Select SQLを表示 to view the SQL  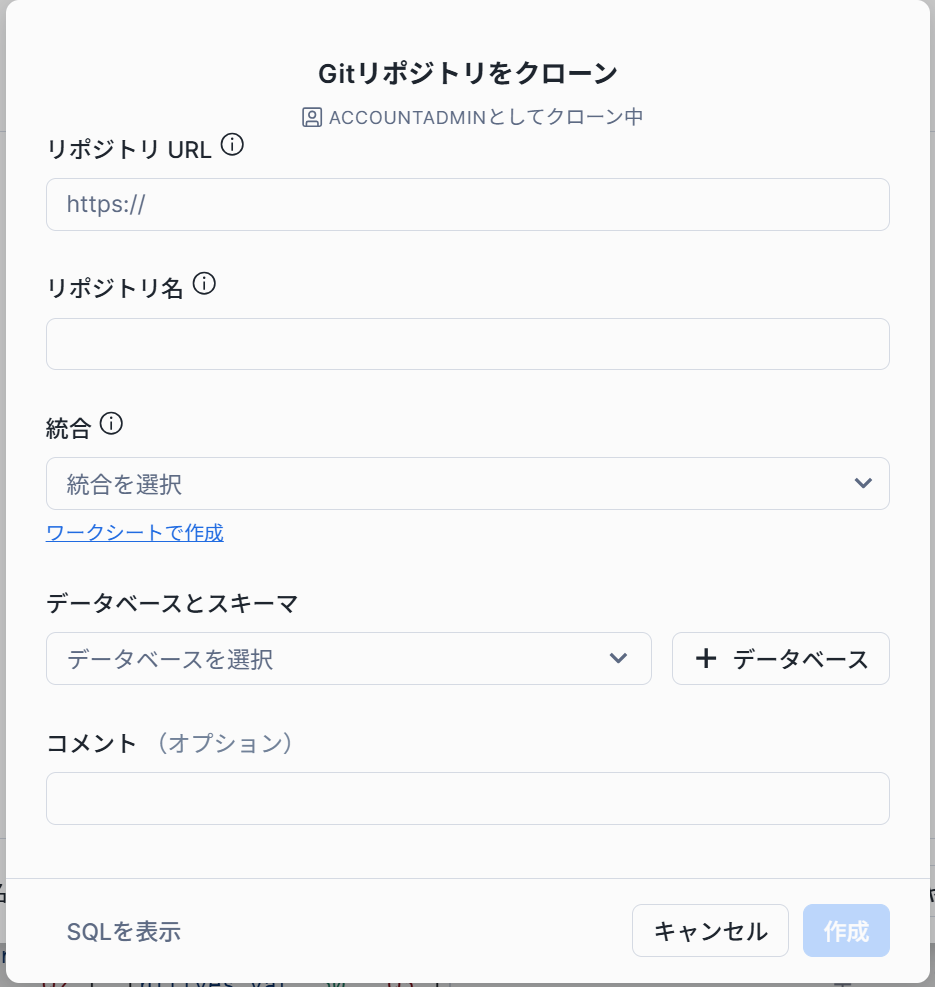tap(124, 932)
